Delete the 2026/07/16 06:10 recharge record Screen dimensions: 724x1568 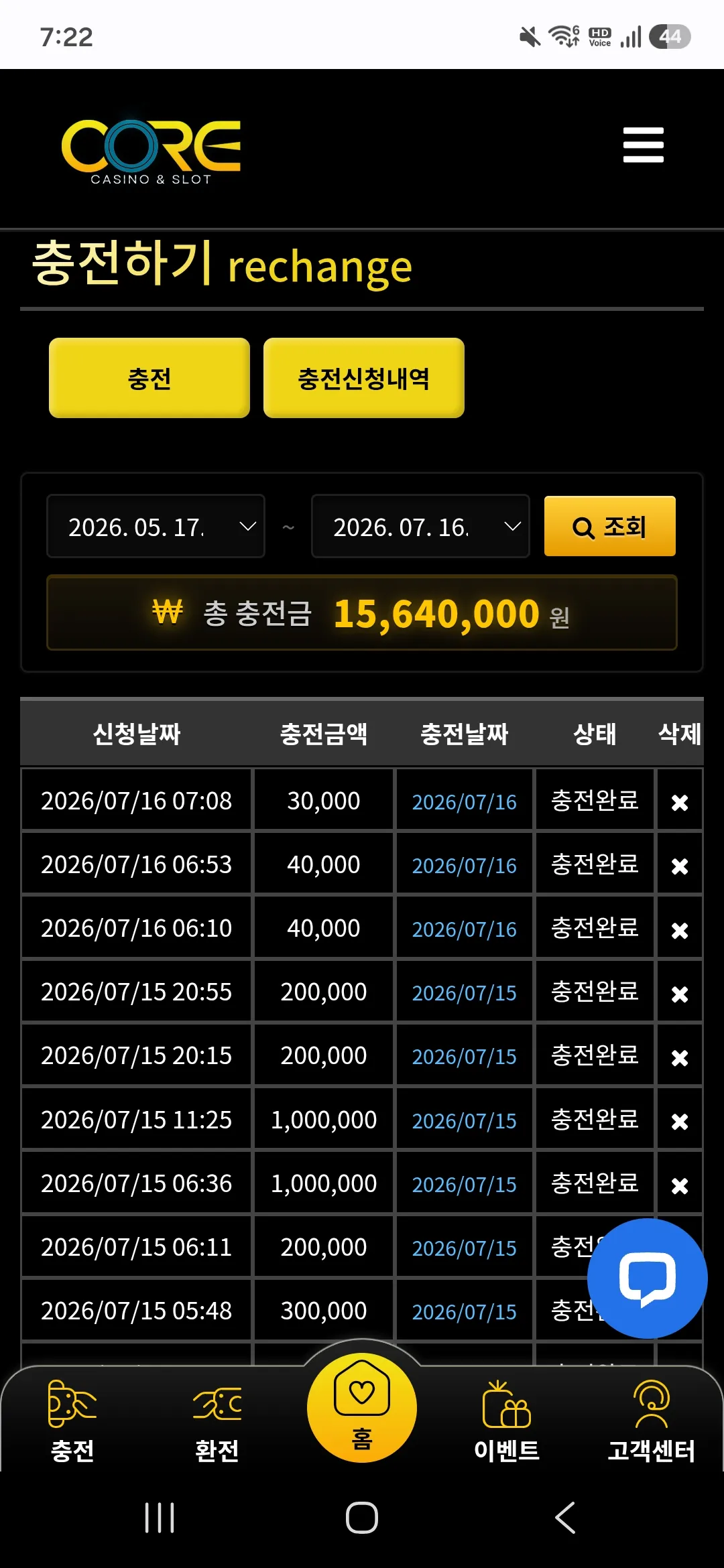(x=680, y=930)
